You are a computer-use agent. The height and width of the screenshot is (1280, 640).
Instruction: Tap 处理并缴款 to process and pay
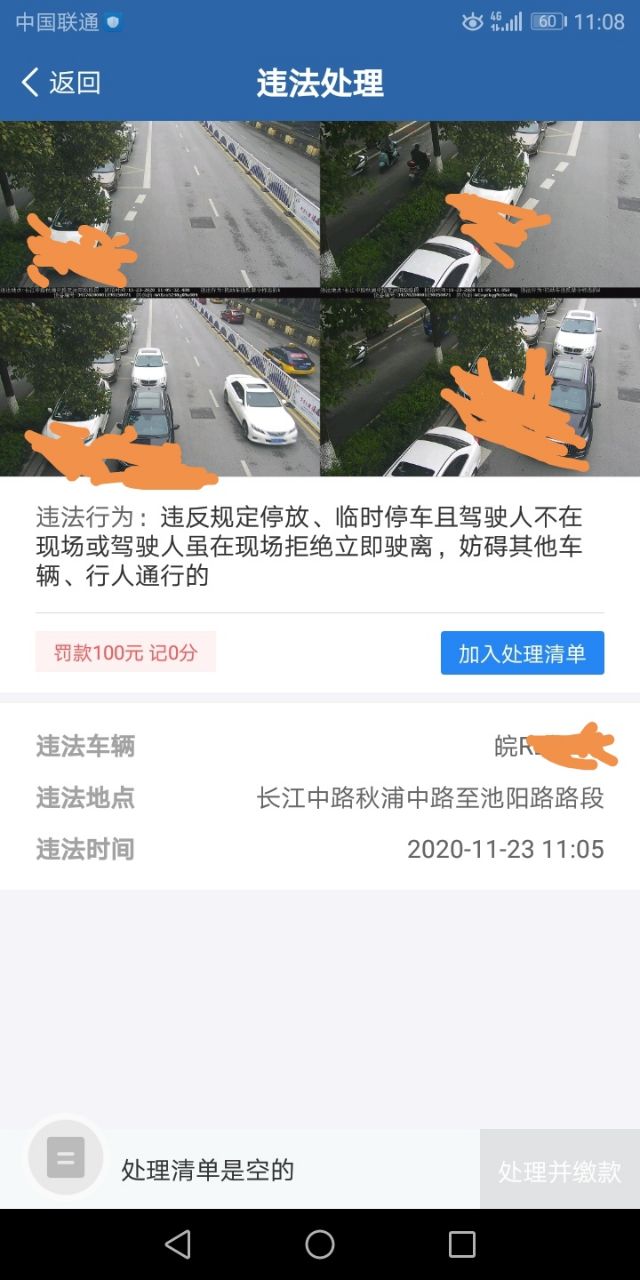coord(559,1171)
